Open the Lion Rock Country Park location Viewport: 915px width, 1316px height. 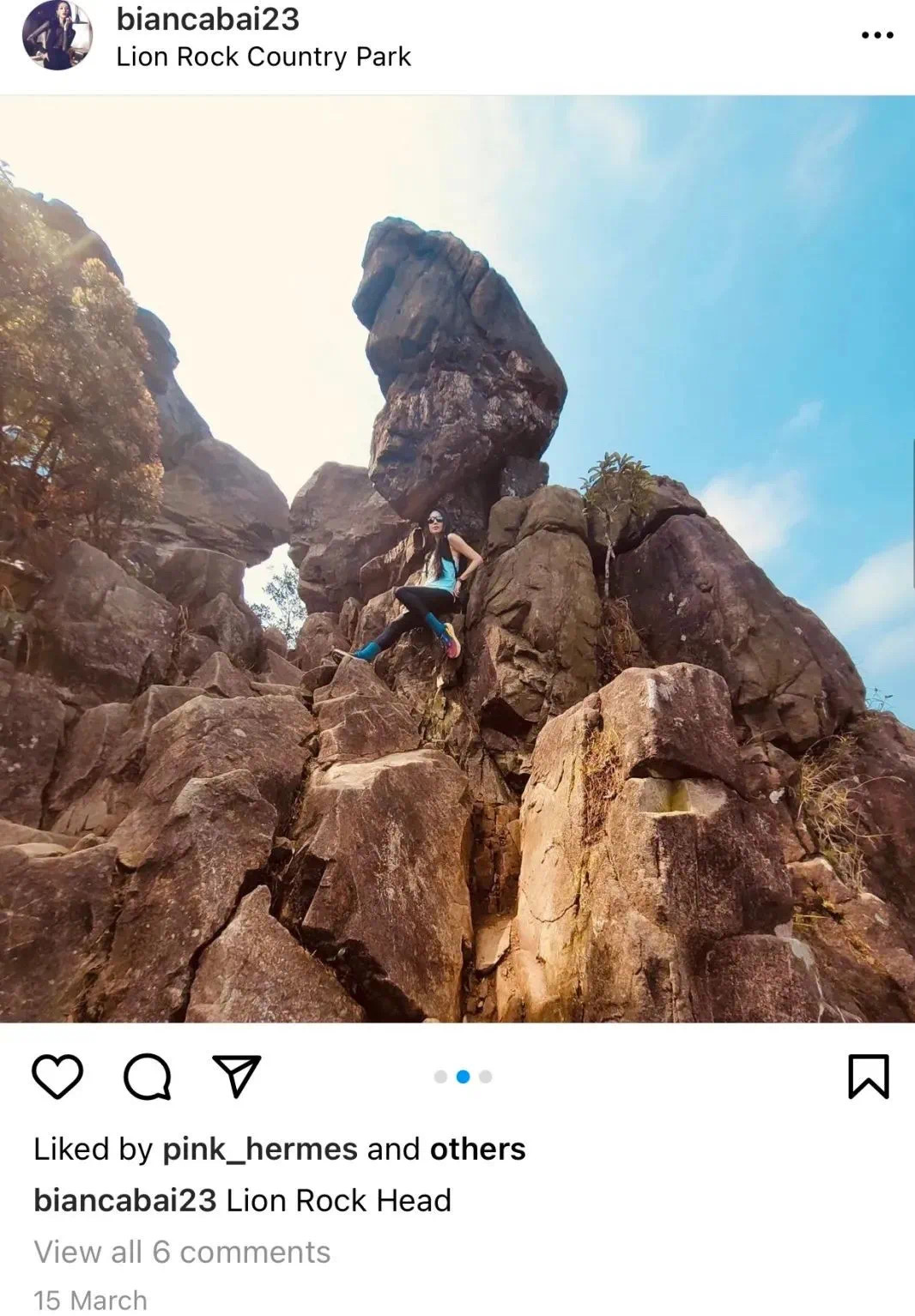[x=264, y=57]
